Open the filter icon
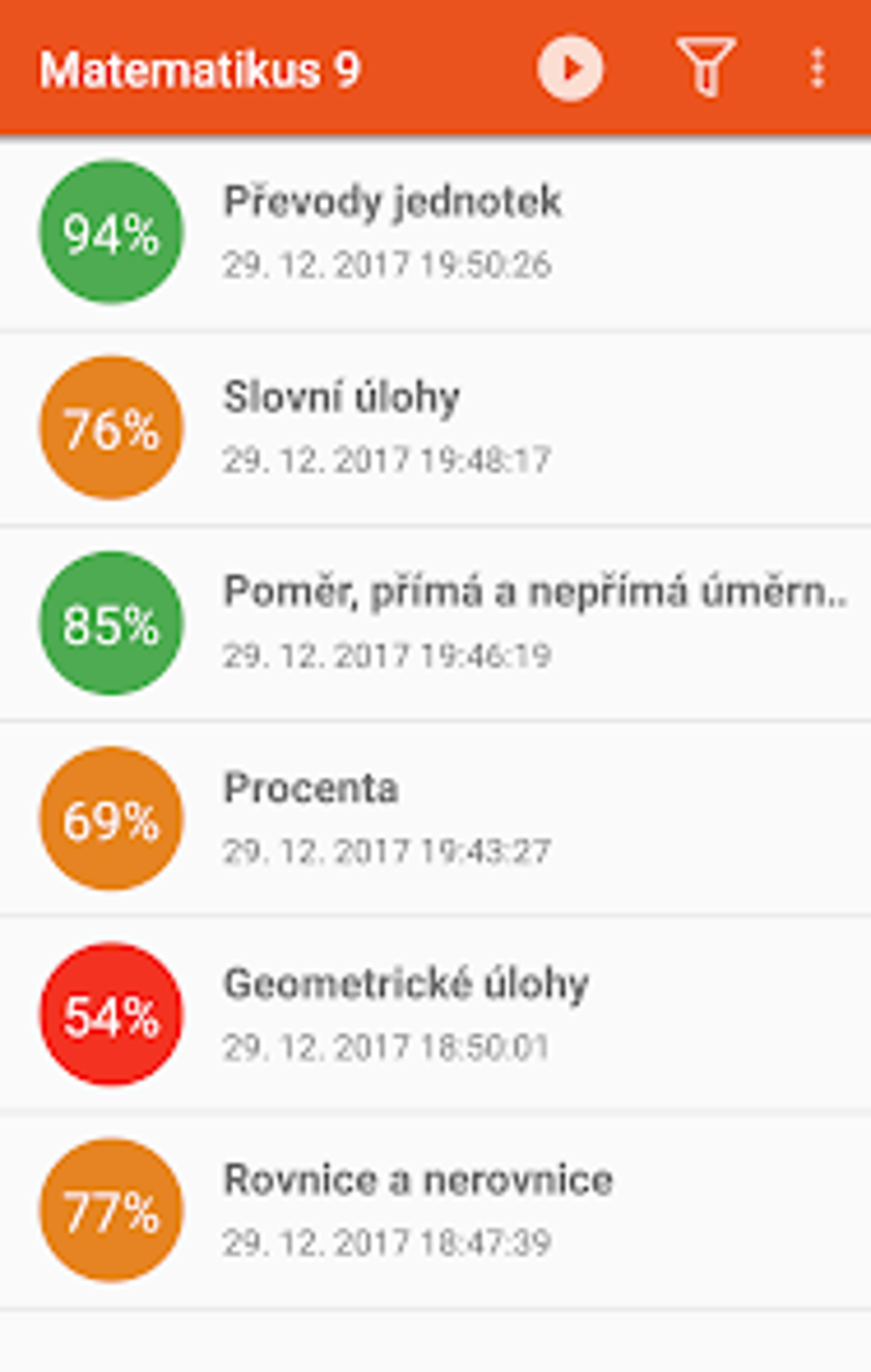 click(705, 67)
